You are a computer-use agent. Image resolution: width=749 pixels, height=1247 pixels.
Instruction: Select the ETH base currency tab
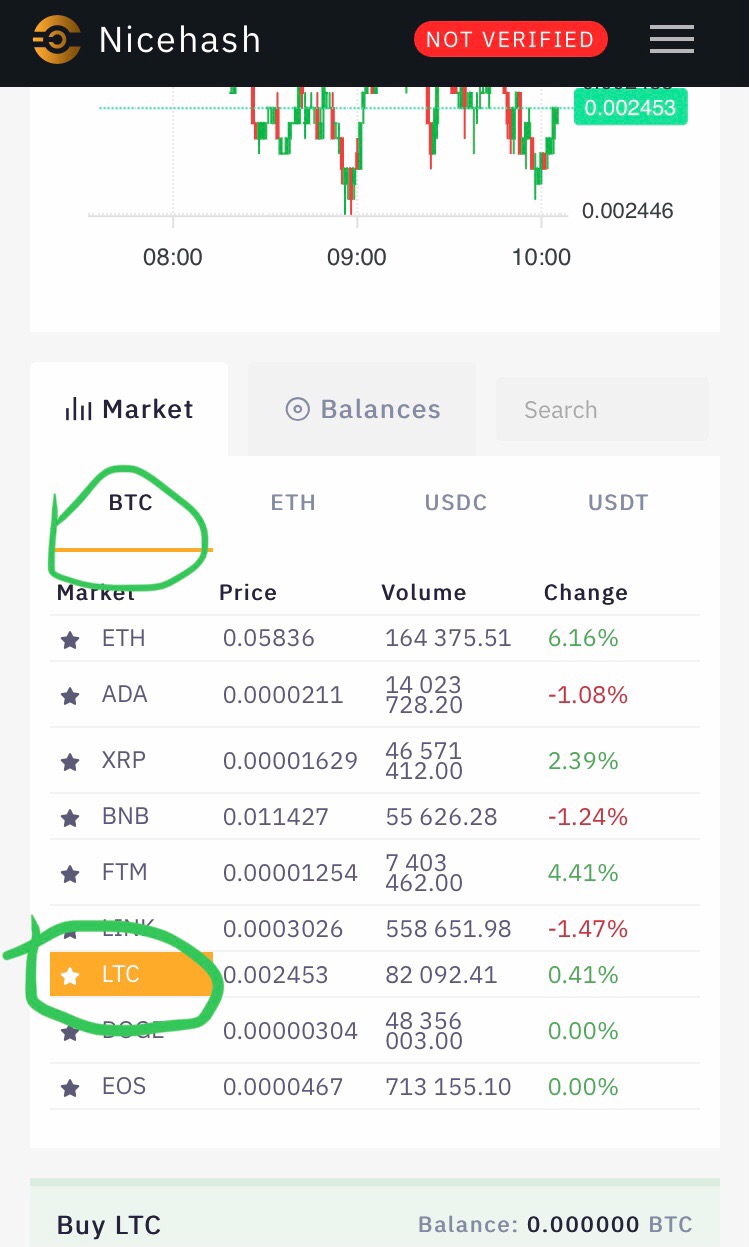point(293,502)
